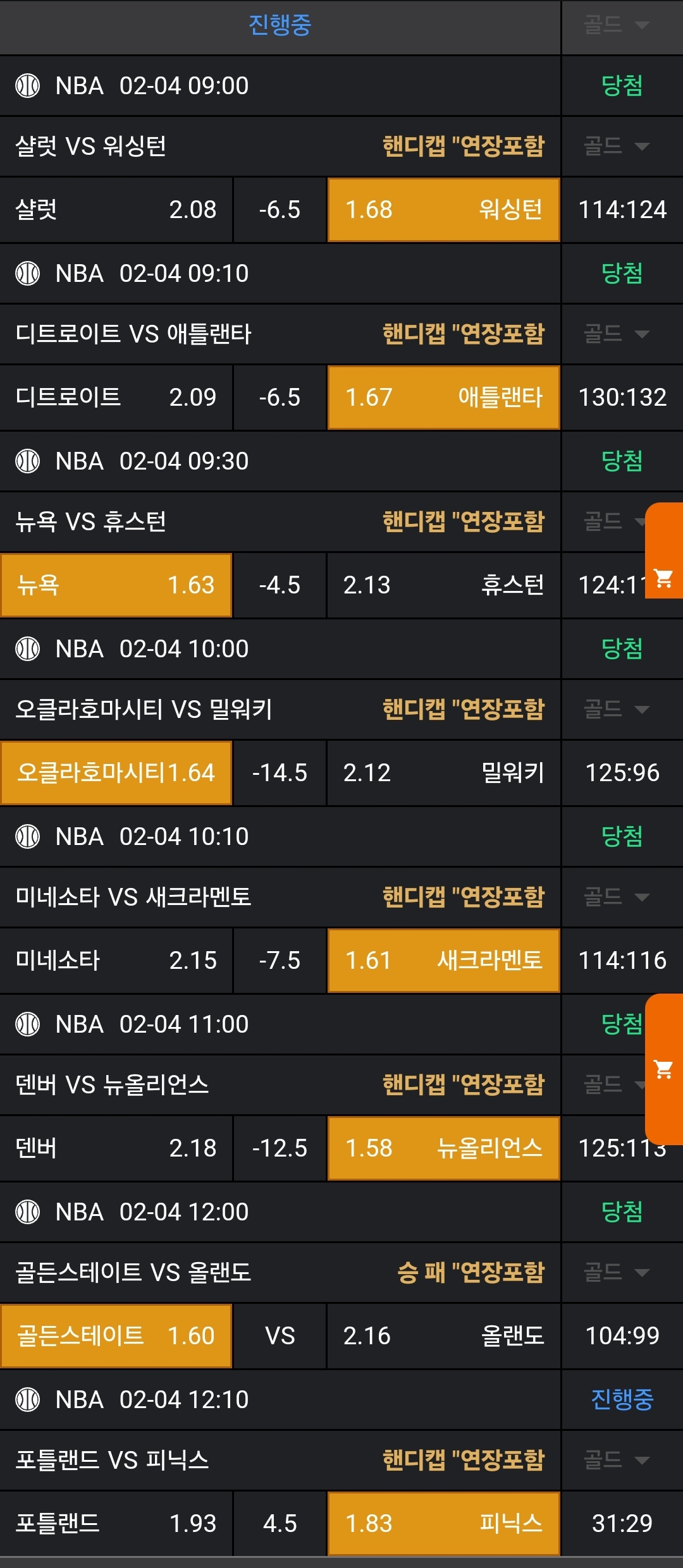
Task: Open the 골드 dropdown for 골든스테이트 VS 올랜도
Action: [617, 1272]
